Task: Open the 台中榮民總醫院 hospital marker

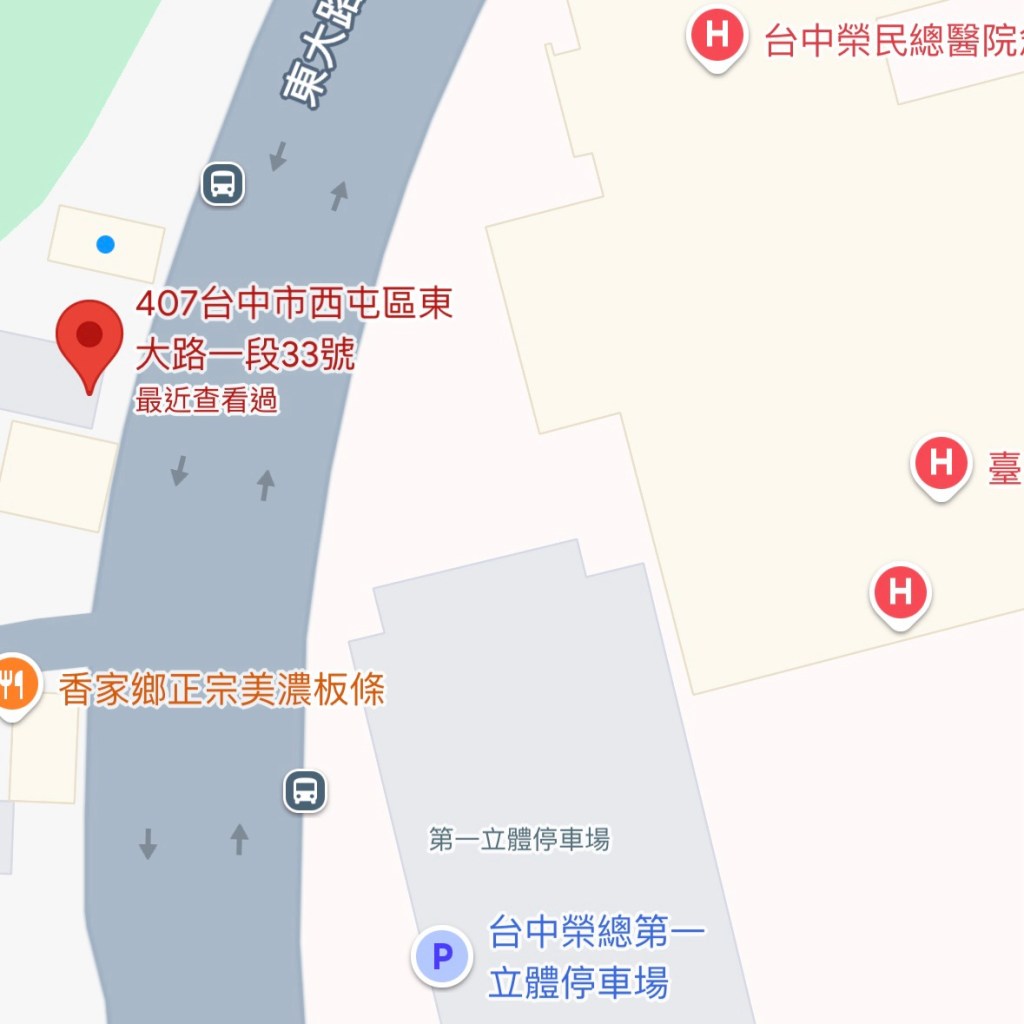Action: (x=717, y=37)
